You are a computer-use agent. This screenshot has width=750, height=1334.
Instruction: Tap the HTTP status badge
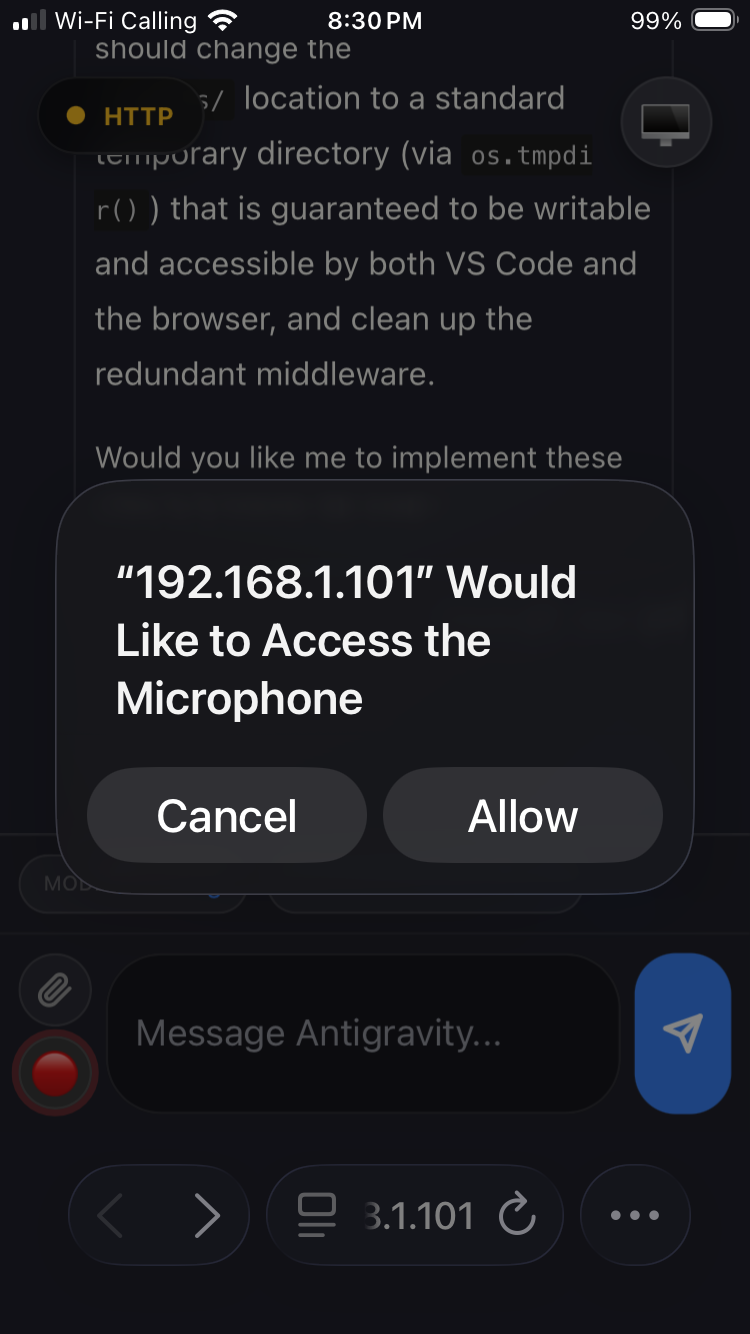(120, 116)
